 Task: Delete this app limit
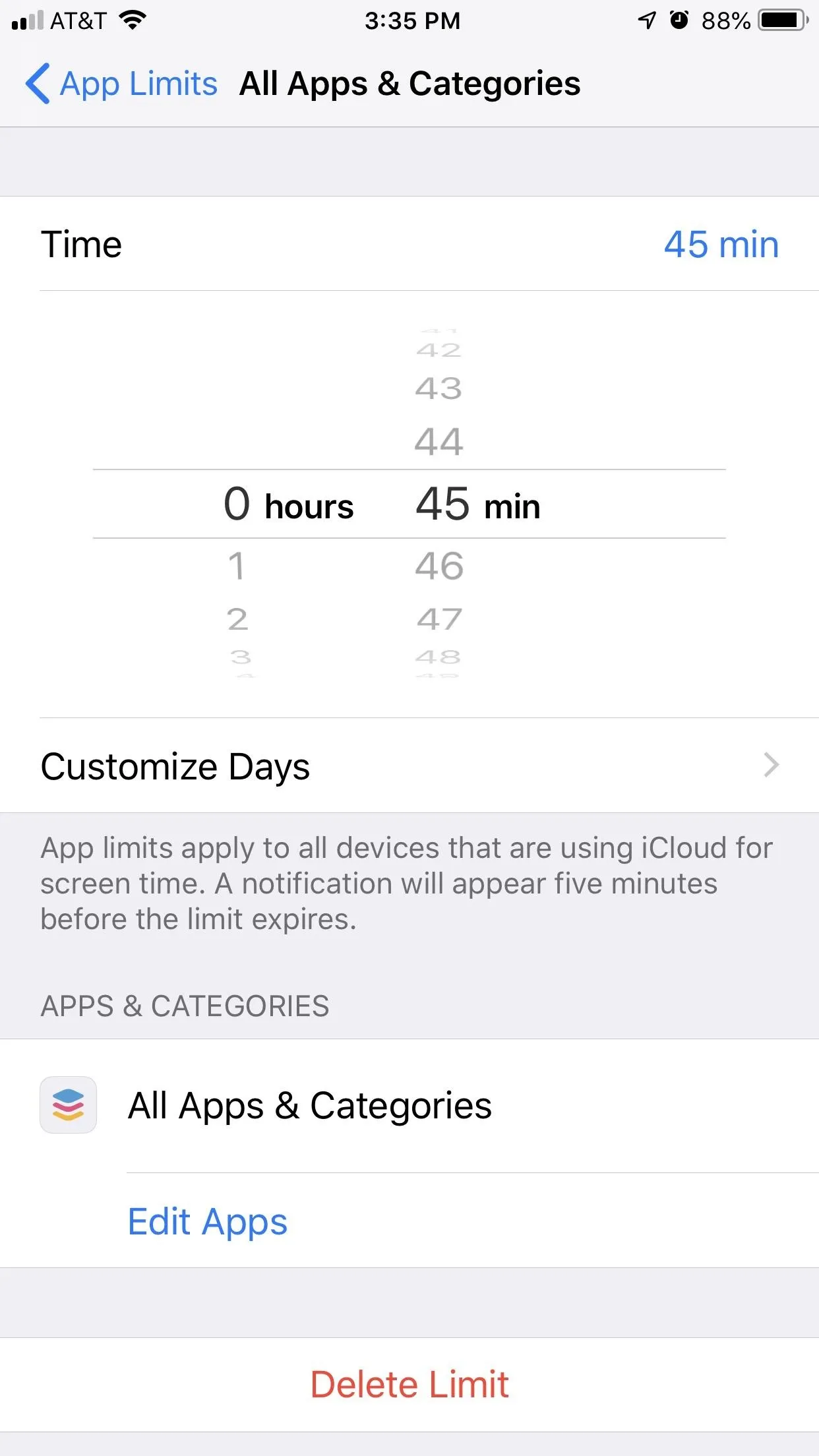click(409, 1384)
